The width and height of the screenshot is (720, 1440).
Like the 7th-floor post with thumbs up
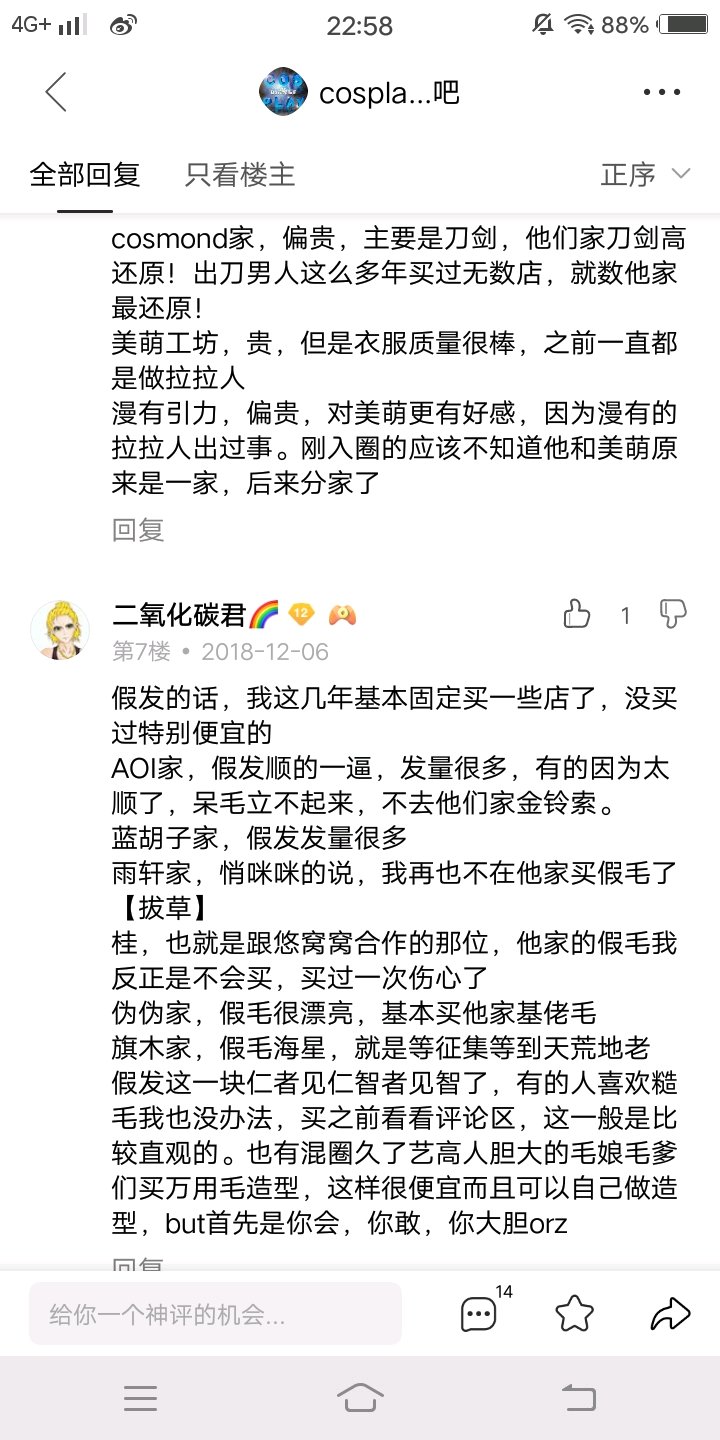pos(578,614)
